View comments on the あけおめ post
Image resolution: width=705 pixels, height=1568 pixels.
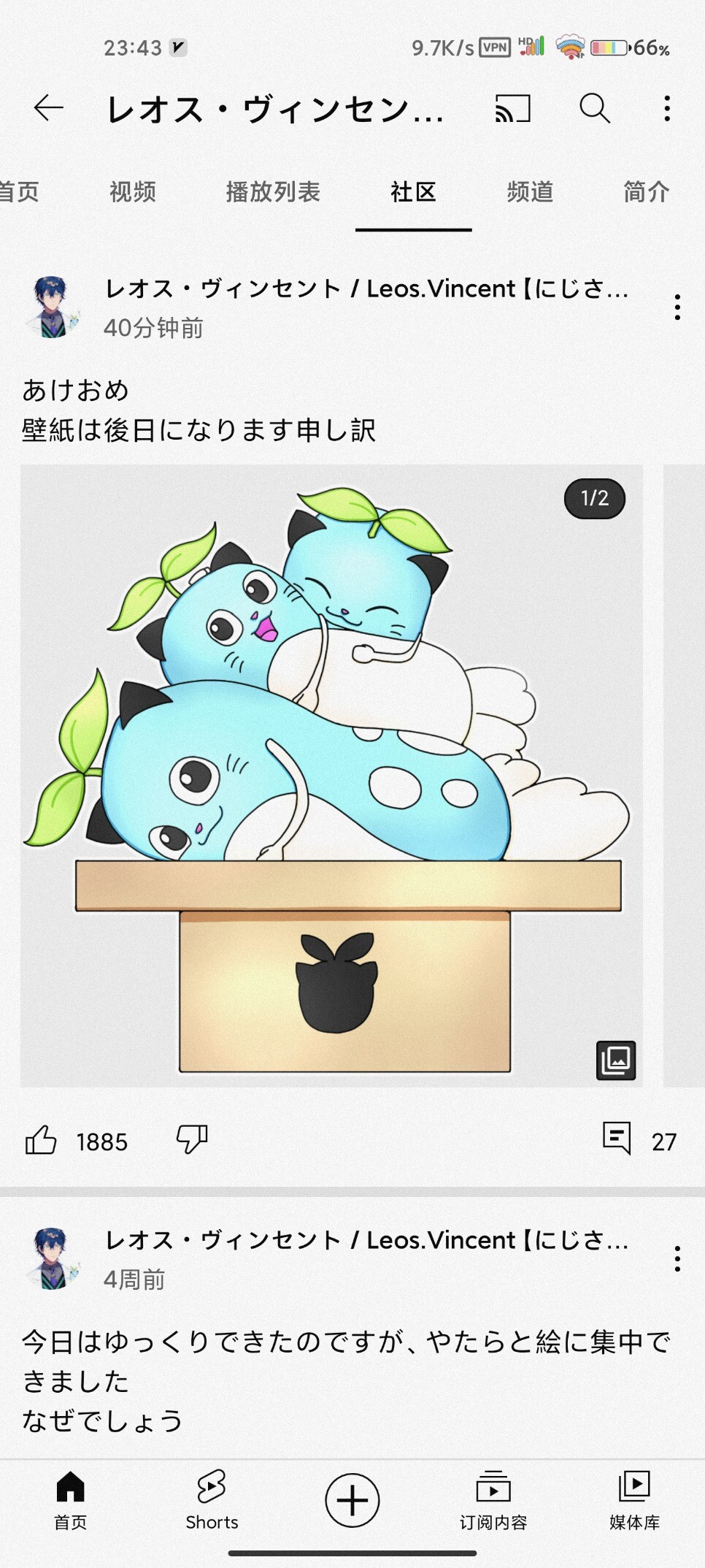617,1139
